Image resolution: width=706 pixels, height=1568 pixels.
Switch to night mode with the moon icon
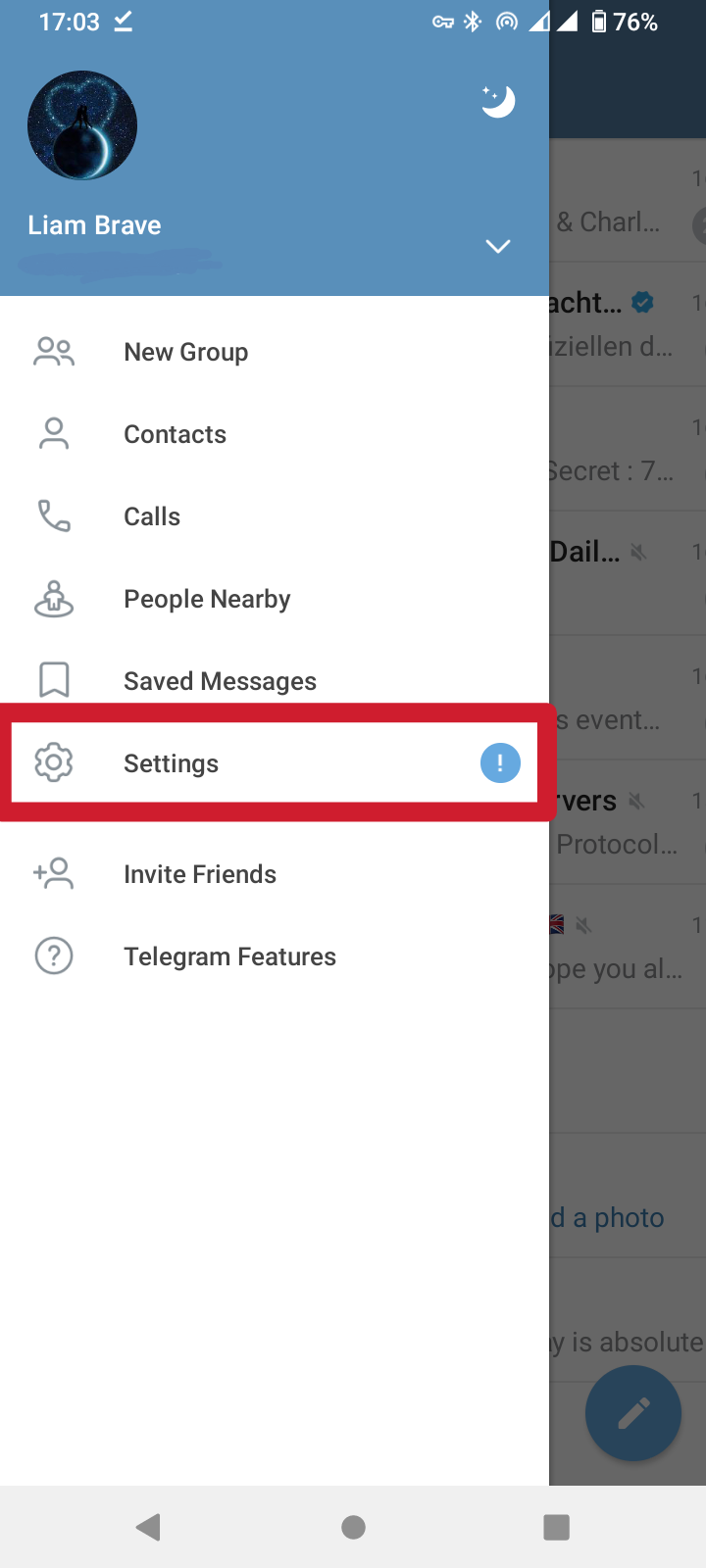point(497,101)
